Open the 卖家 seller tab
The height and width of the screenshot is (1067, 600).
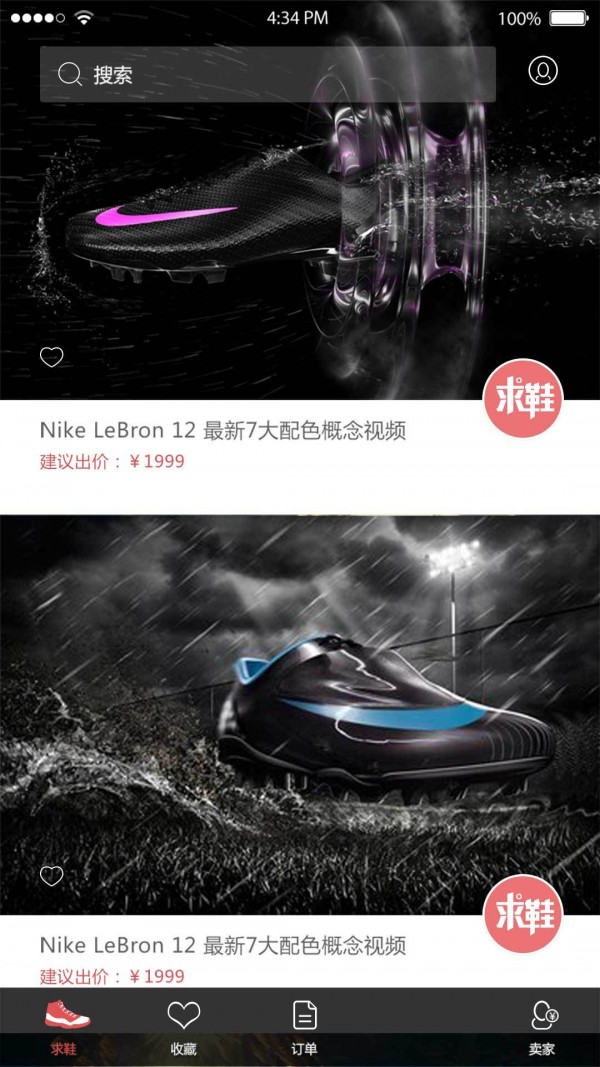point(543,1028)
